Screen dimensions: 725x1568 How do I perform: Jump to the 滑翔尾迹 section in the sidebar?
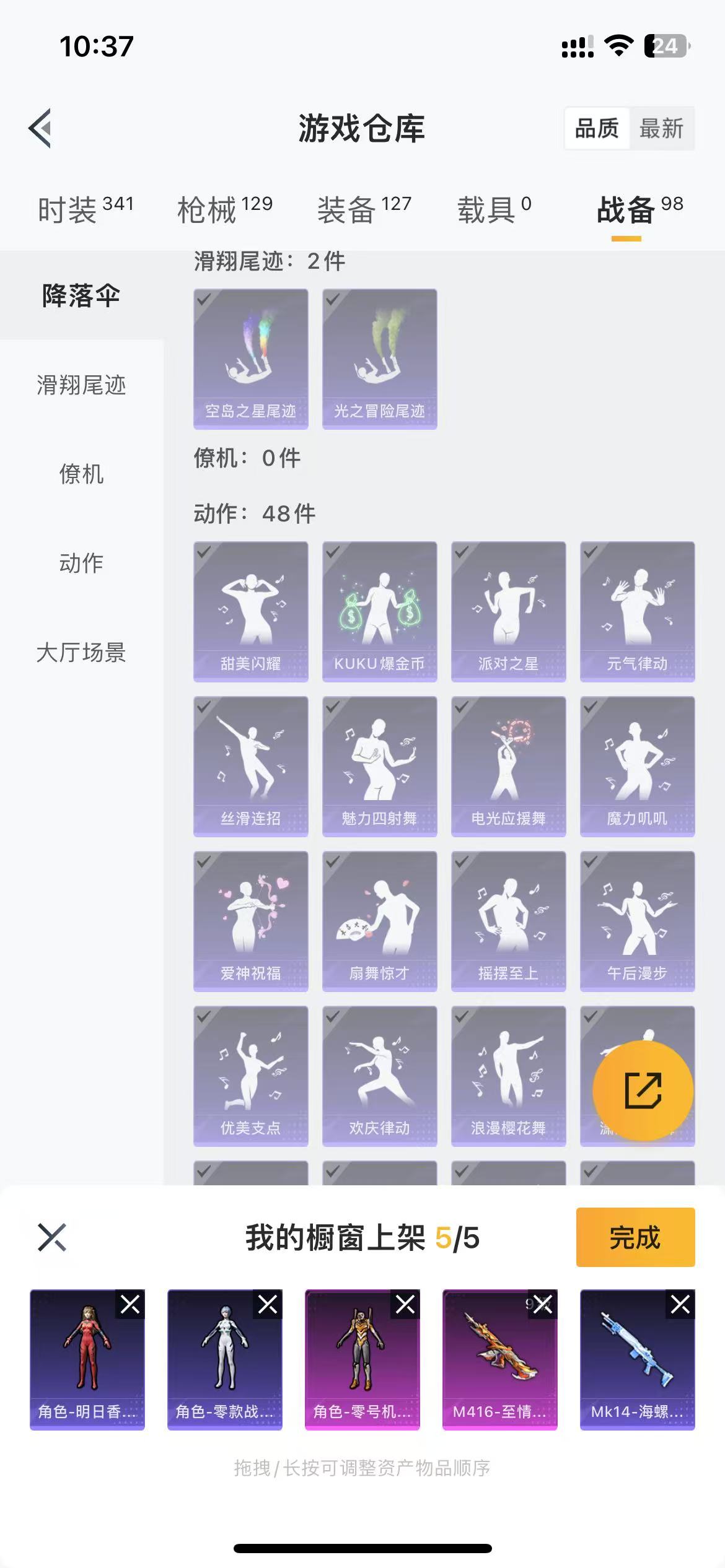pos(81,385)
